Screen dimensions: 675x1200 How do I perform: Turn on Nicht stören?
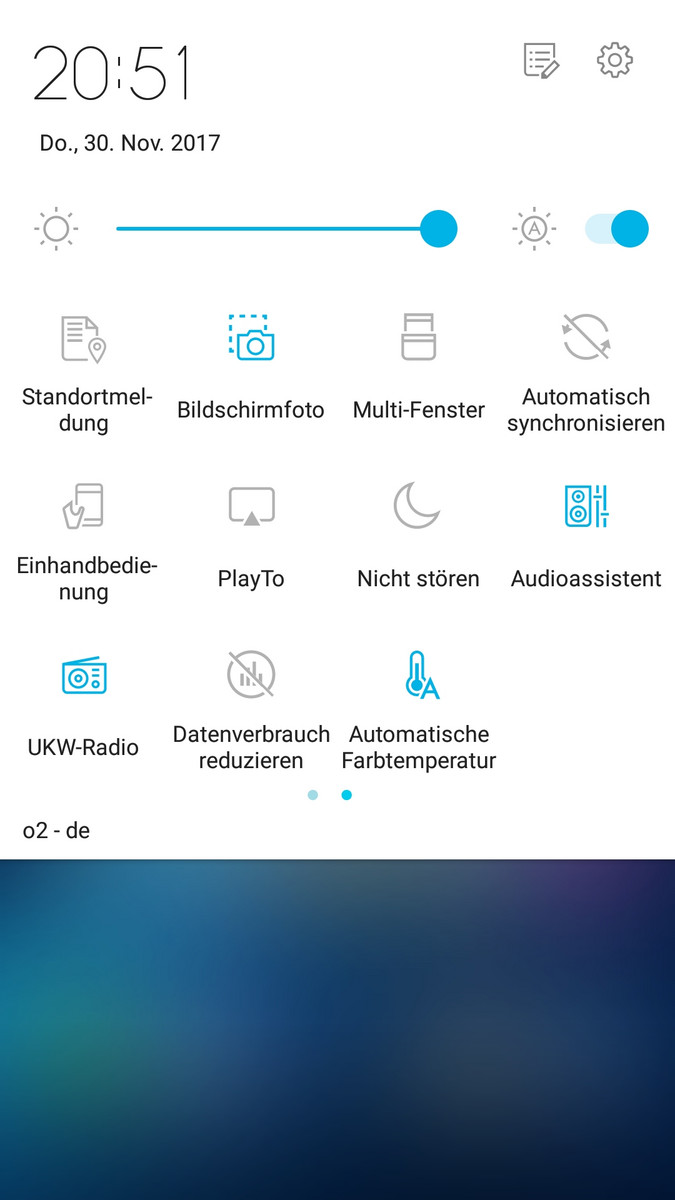point(418,506)
